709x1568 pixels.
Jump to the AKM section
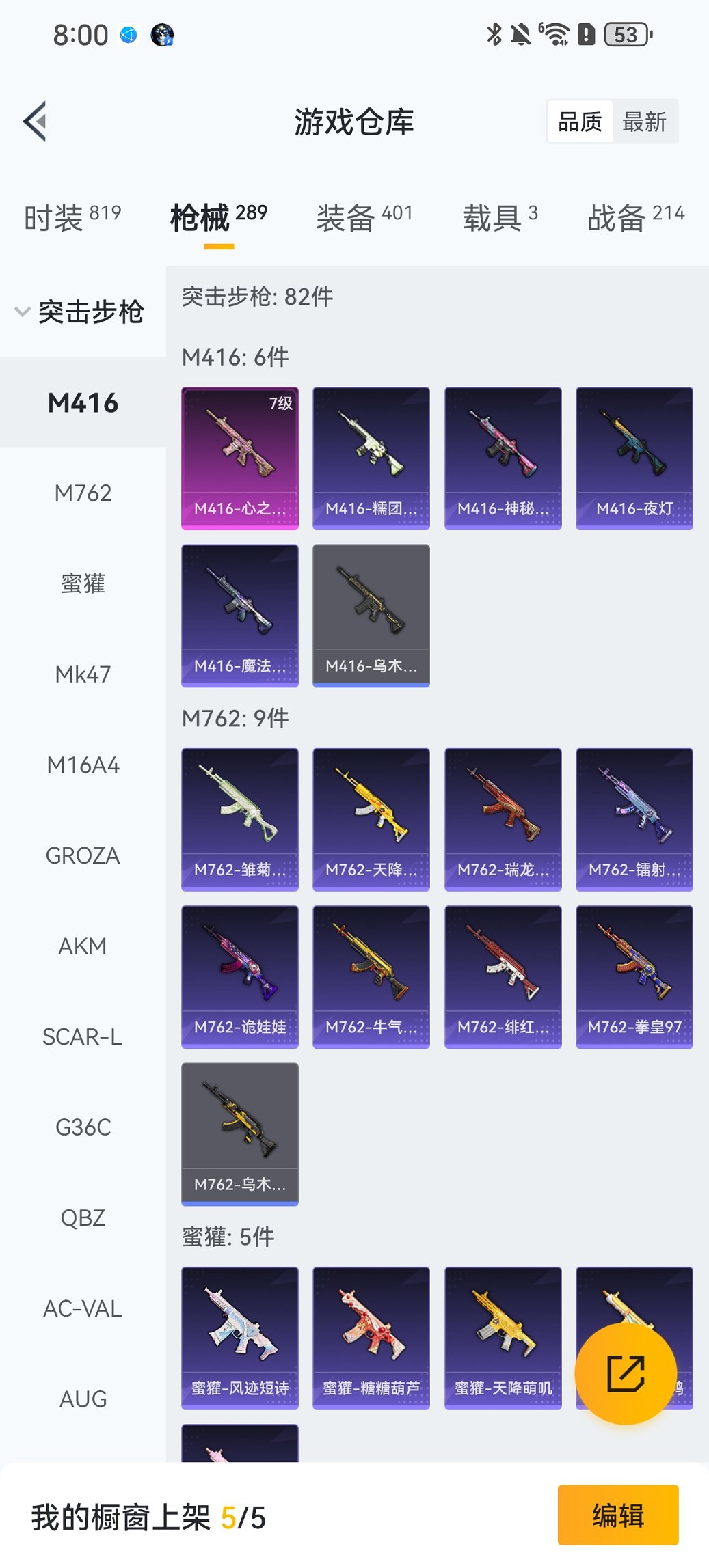[83, 946]
